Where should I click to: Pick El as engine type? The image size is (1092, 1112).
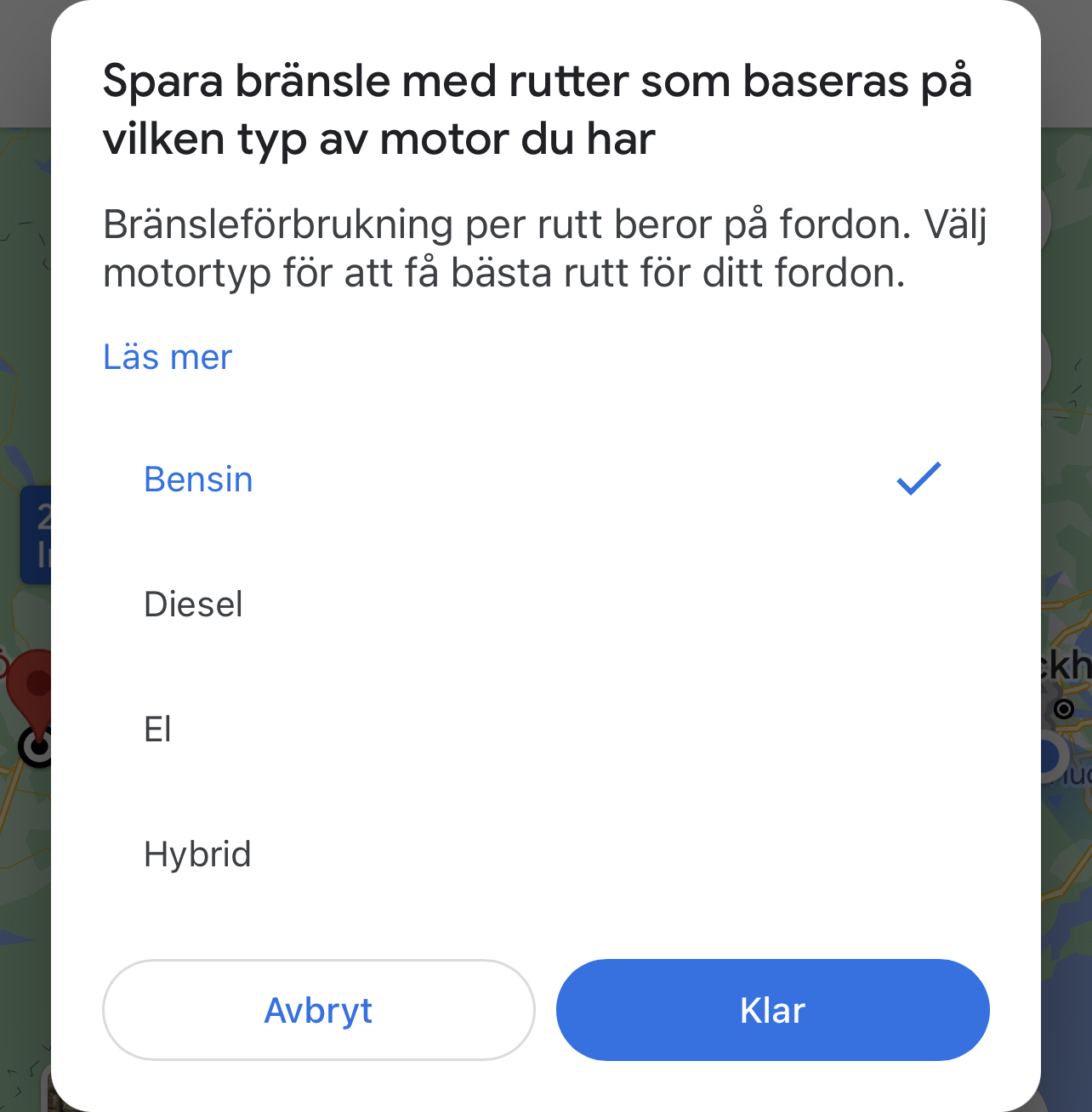coord(158,729)
